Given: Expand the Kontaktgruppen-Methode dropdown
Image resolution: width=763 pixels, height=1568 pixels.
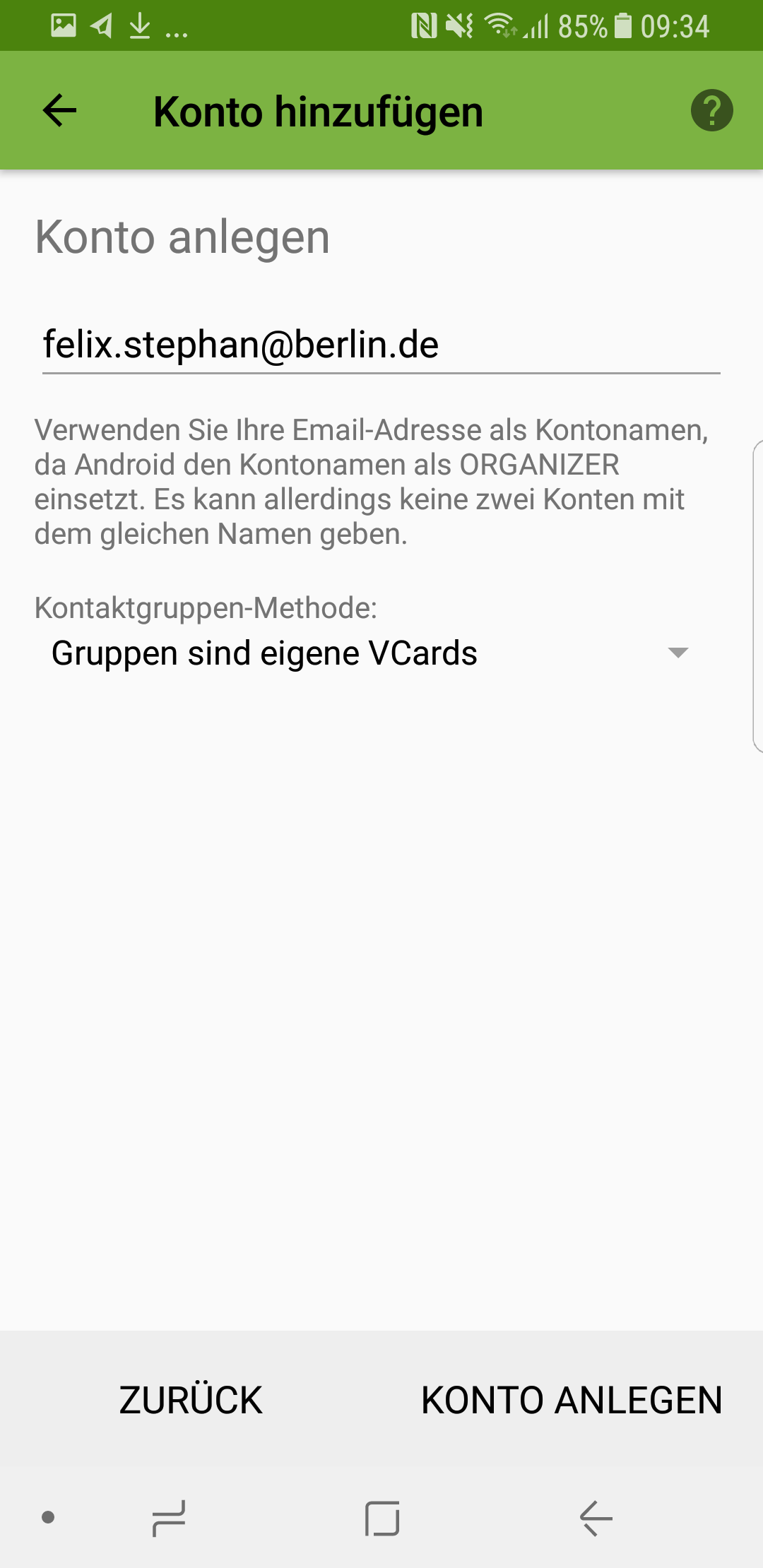Looking at the screenshot, I should [369, 653].
